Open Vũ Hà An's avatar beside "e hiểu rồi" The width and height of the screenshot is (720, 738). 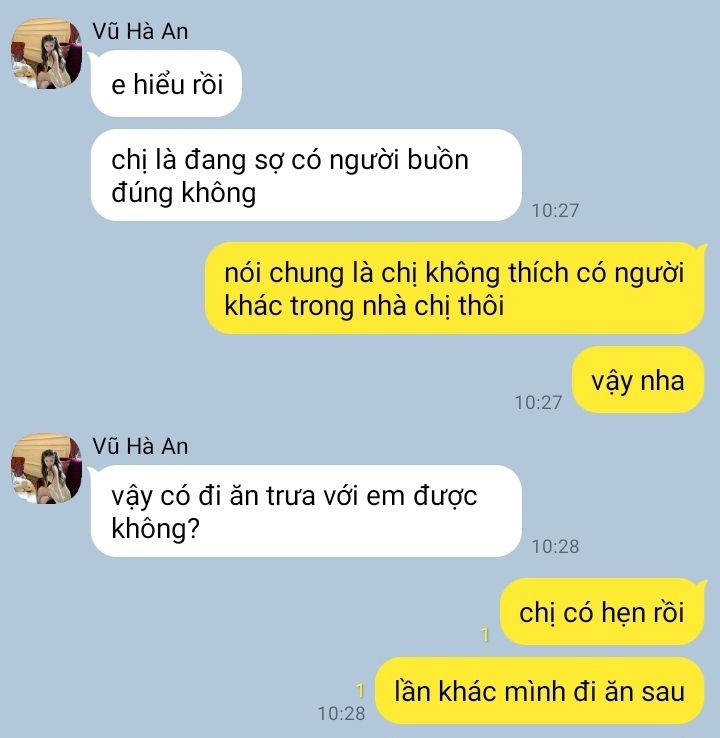pos(46,55)
